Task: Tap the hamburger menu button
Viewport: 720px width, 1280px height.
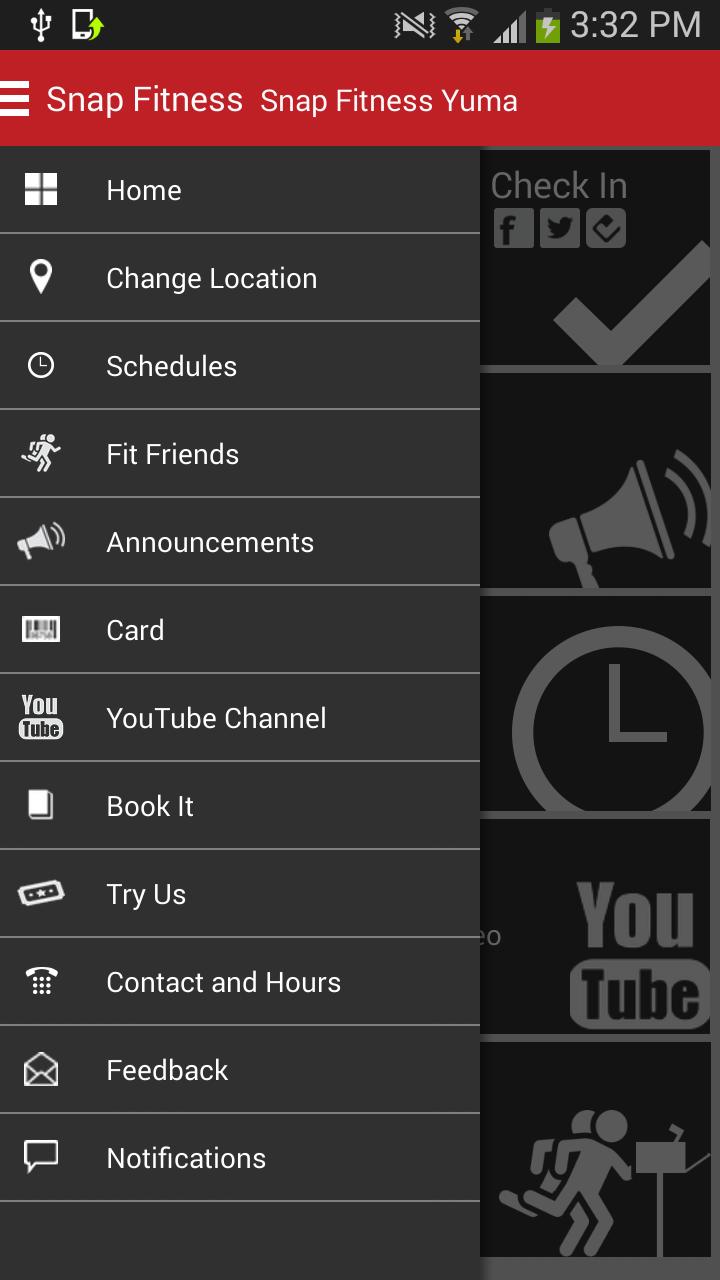Action: point(16,100)
